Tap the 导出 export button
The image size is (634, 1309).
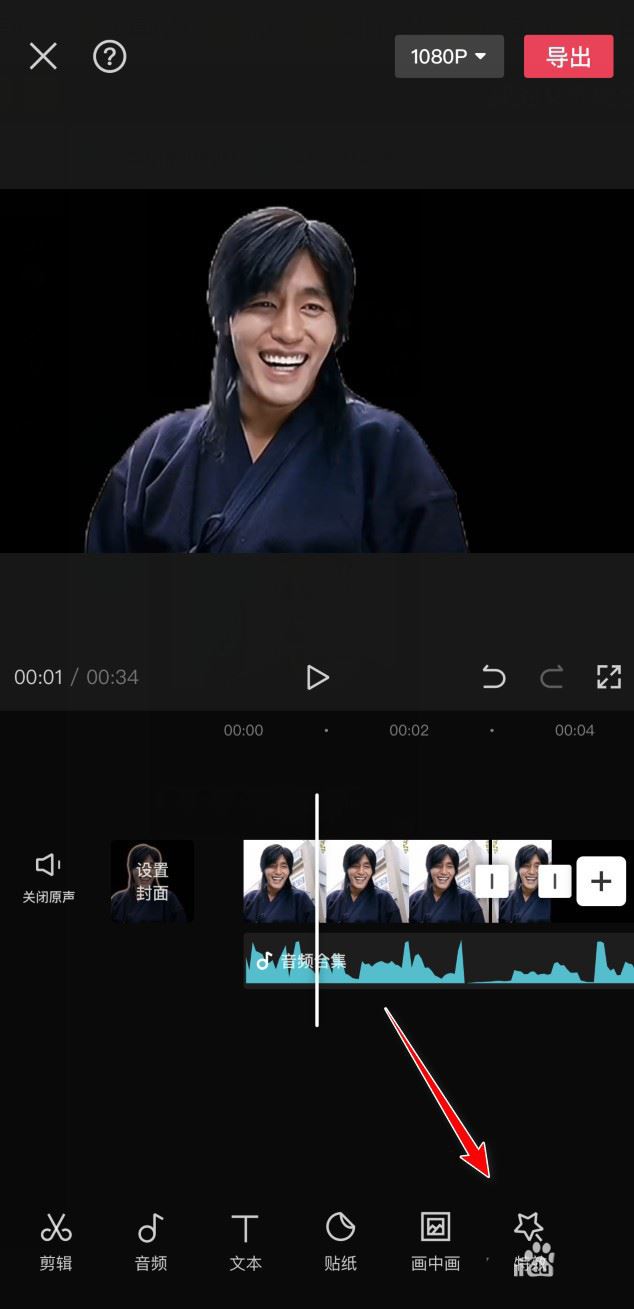tap(568, 57)
